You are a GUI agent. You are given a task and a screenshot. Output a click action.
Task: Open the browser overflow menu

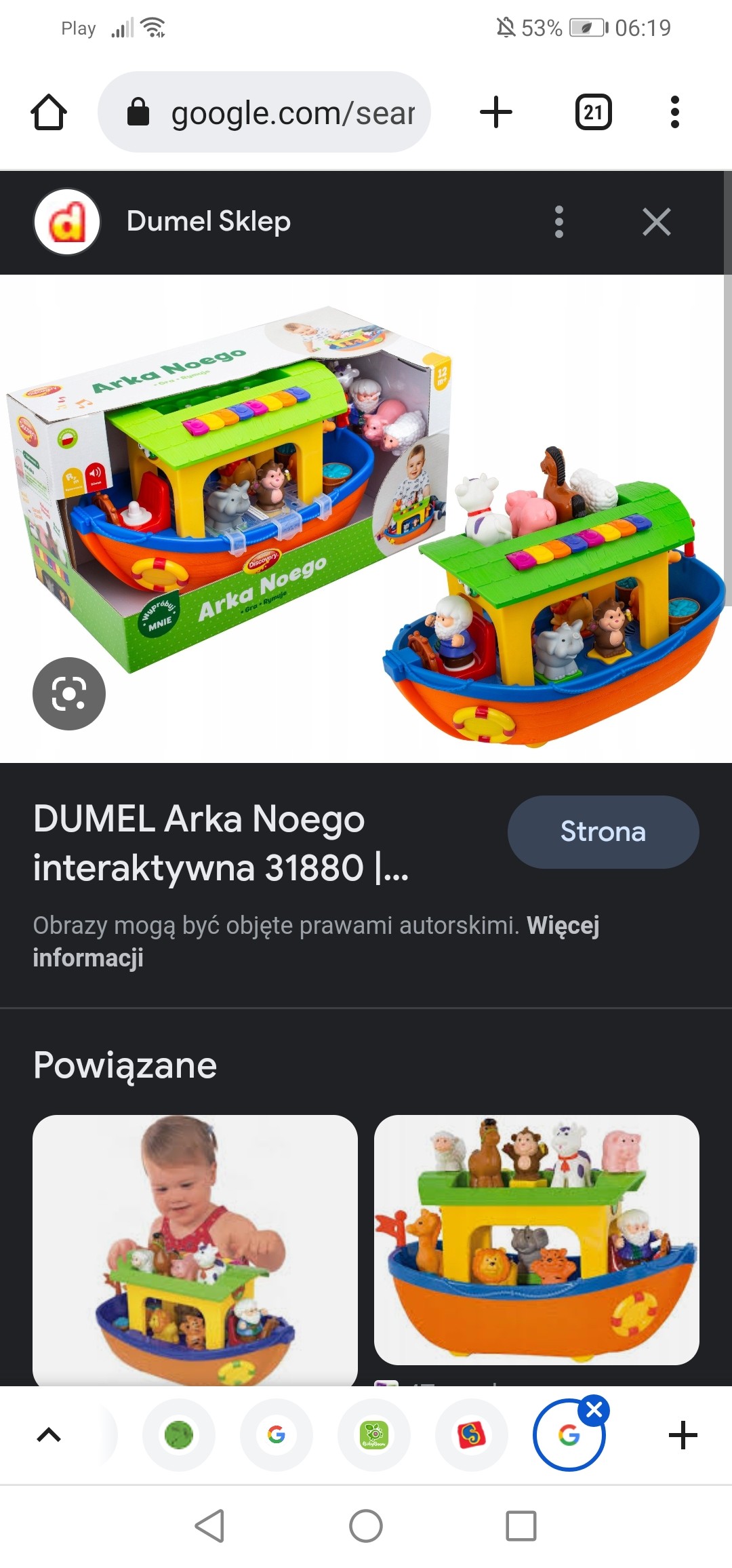pyautogui.click(x=674, y=112)
